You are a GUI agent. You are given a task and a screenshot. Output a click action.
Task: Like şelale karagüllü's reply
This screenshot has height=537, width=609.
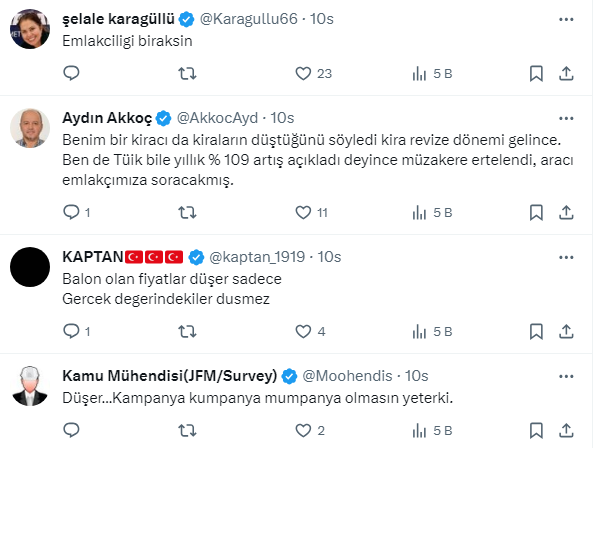click(304, 73)
